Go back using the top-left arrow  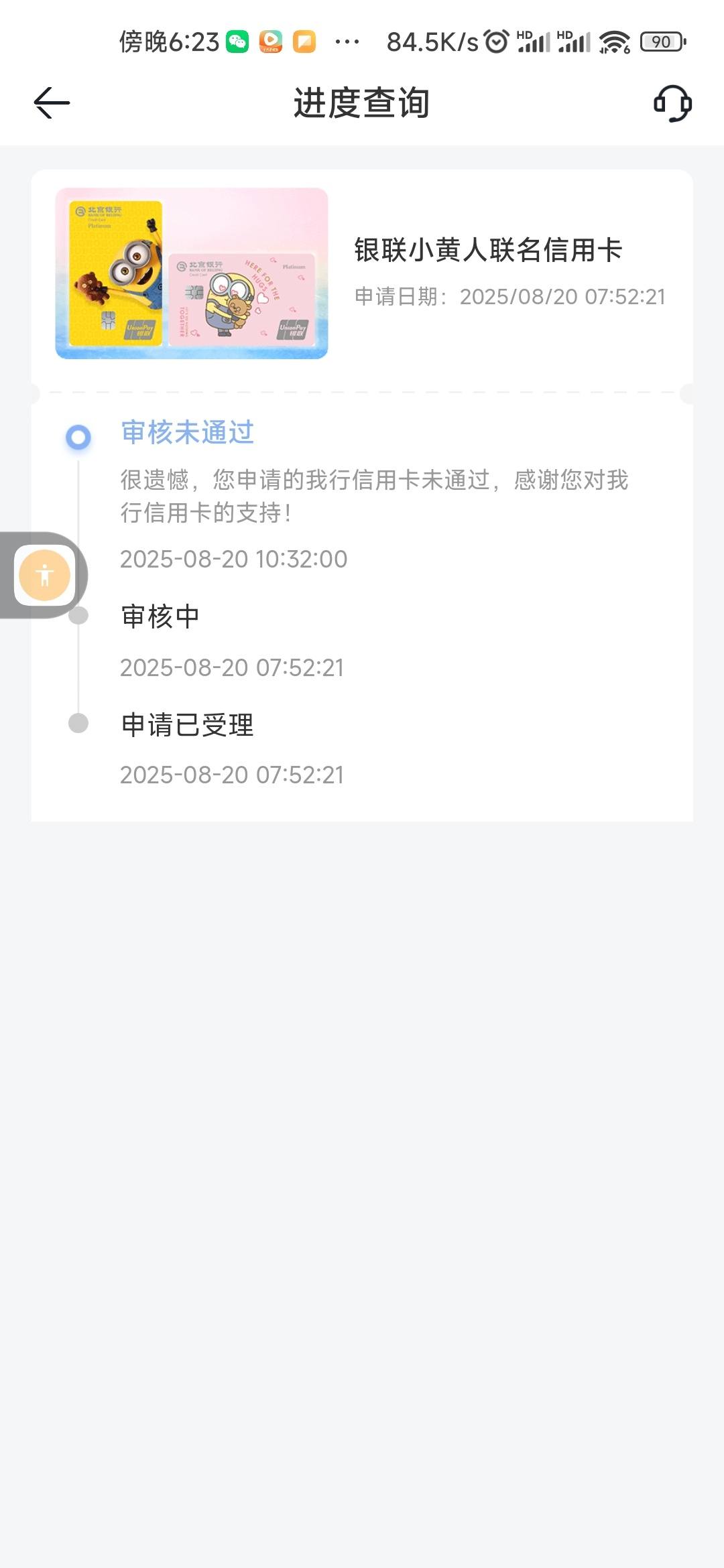coord(52,103)
